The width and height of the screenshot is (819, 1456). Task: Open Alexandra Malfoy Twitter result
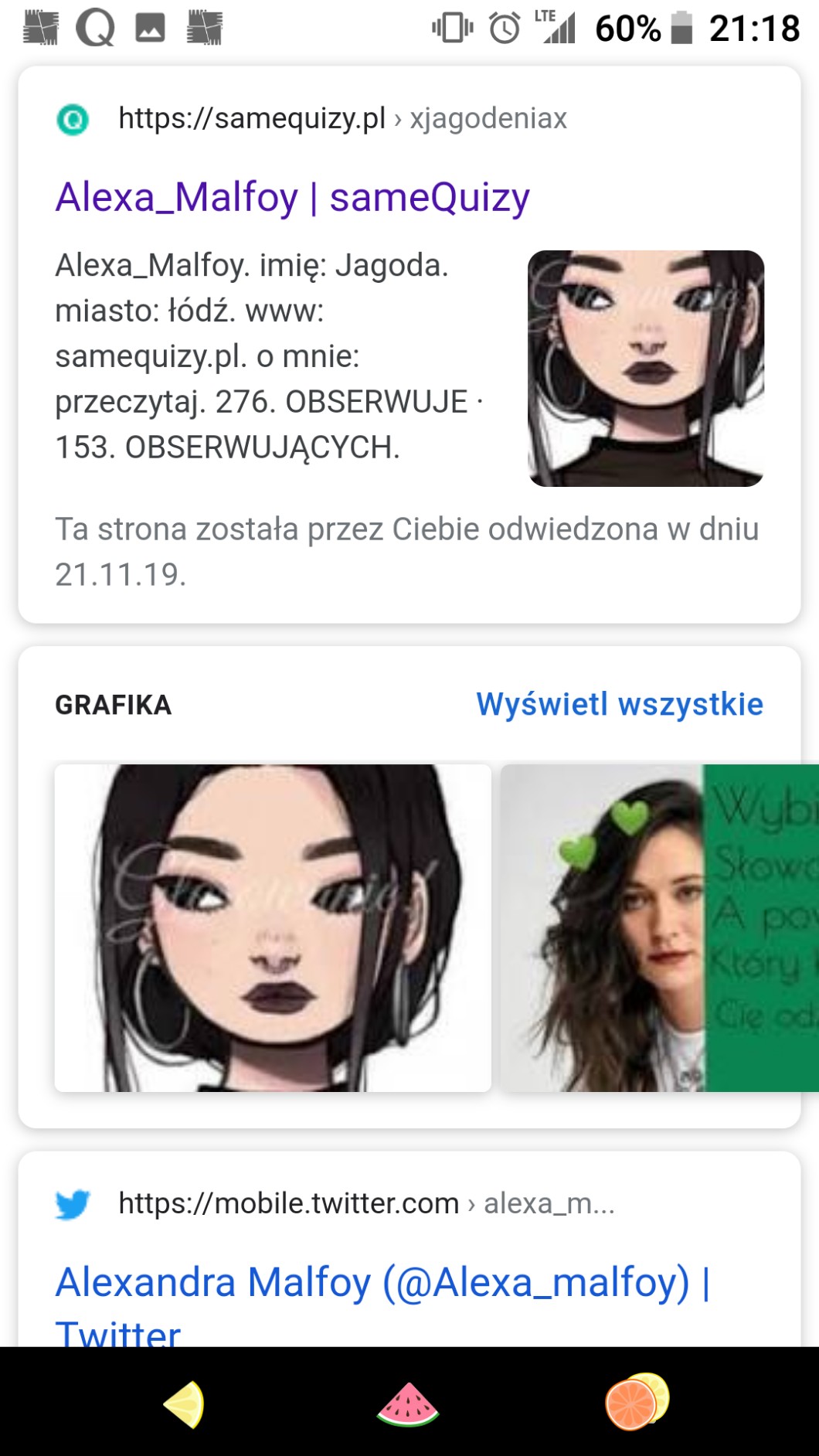point(382,1283)
